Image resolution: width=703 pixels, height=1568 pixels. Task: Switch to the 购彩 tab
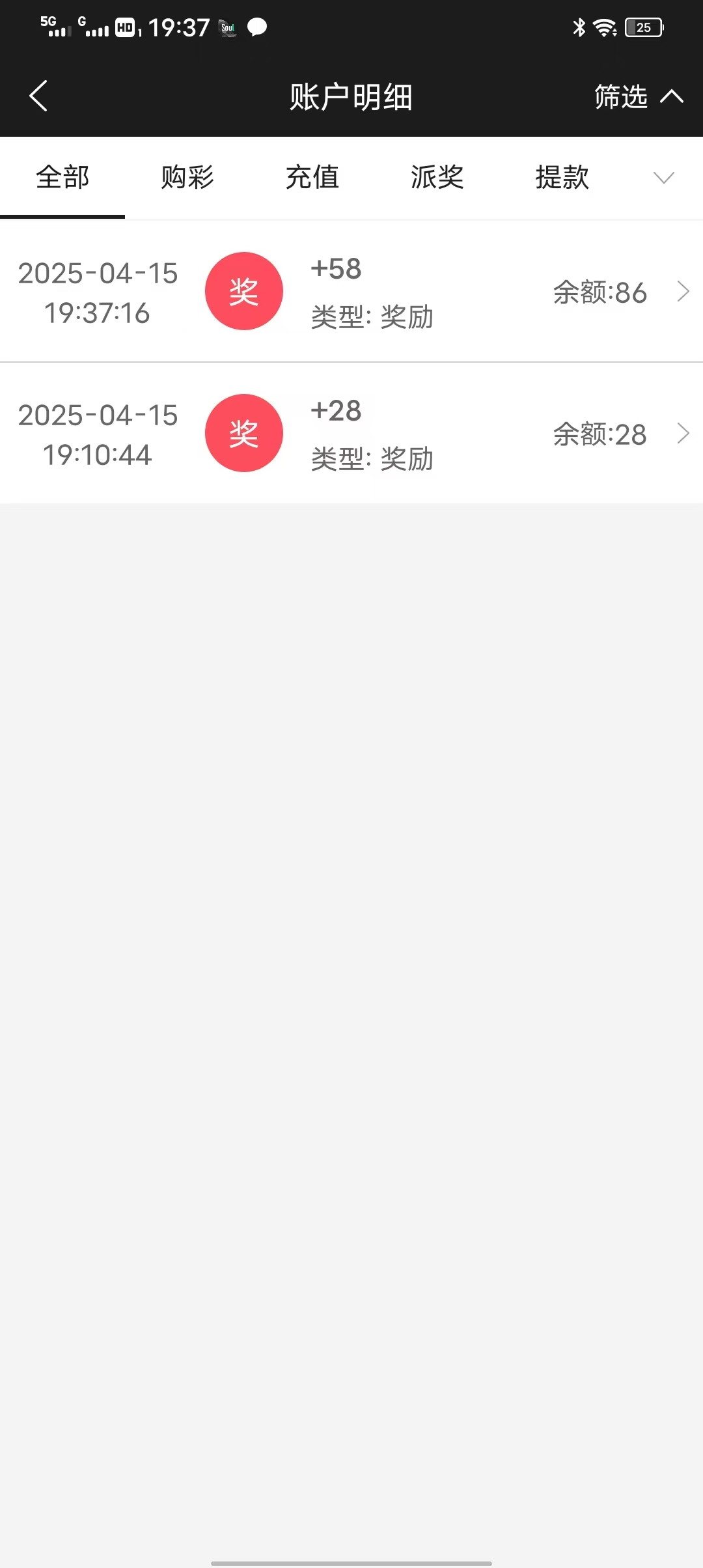[186, 176]
